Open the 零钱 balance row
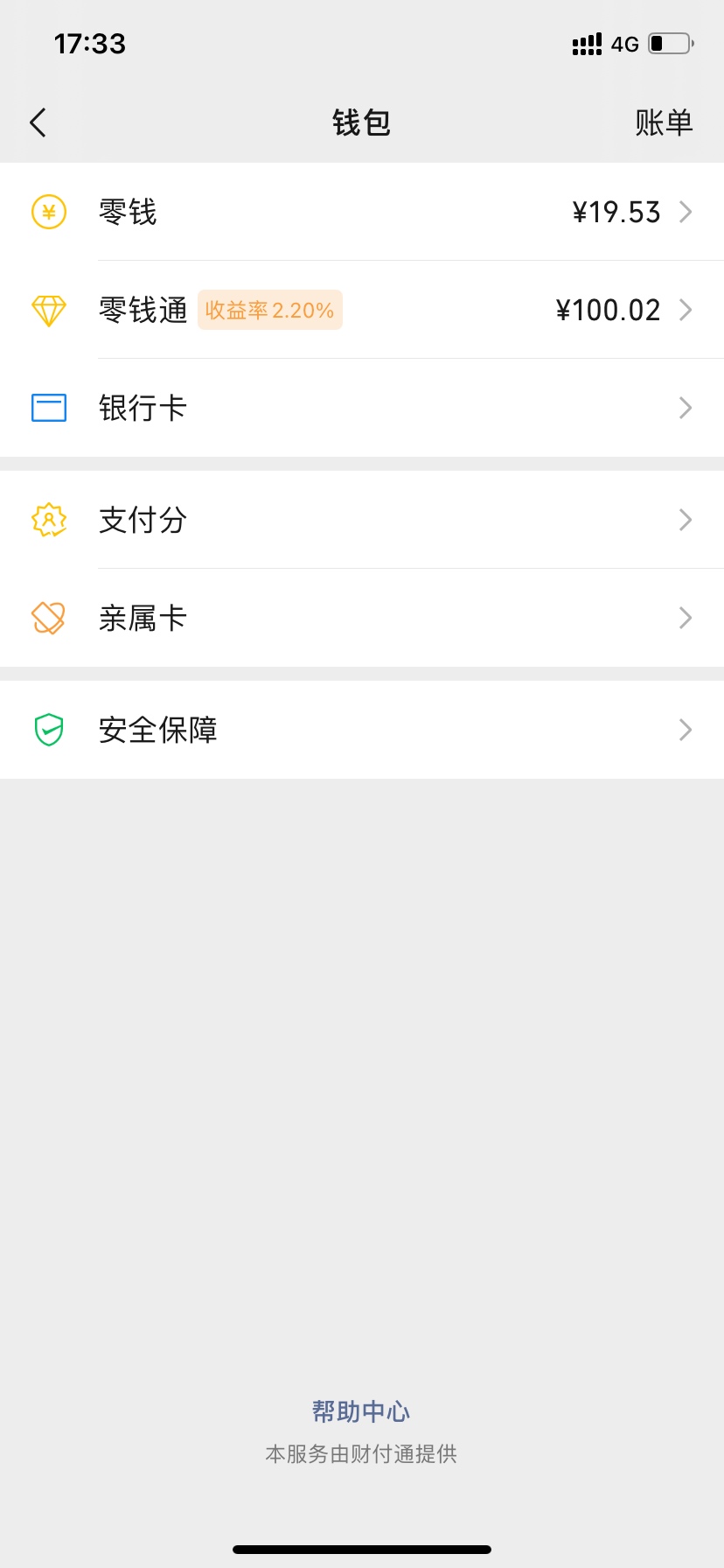Screen dimensions: 724x1568 [362, 212]
